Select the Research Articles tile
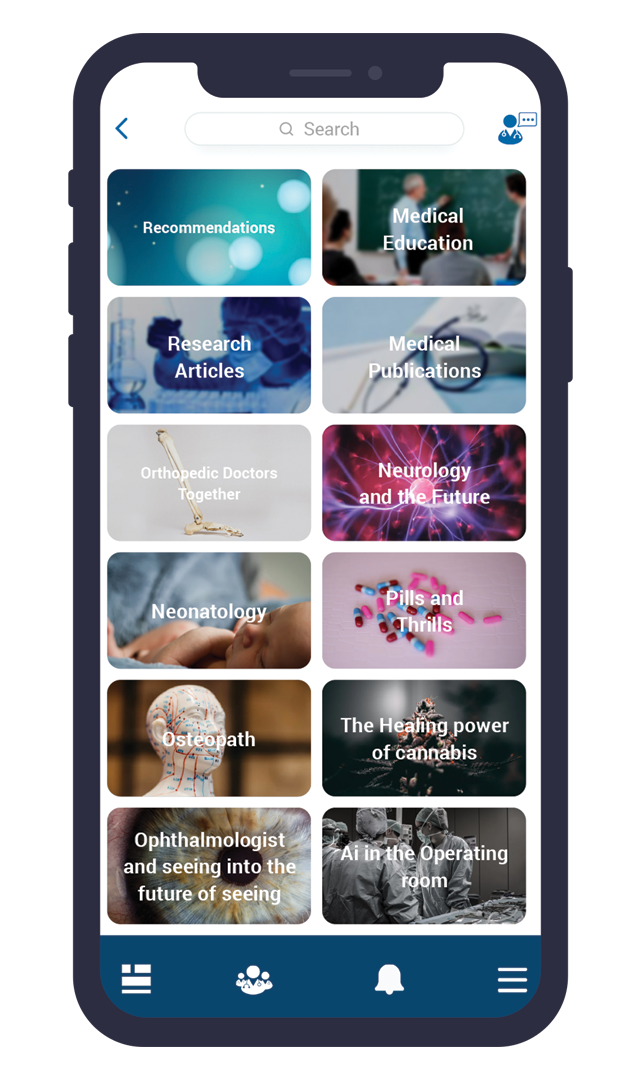This screenshot has width=634, height=1080. [x=209, y=355]
